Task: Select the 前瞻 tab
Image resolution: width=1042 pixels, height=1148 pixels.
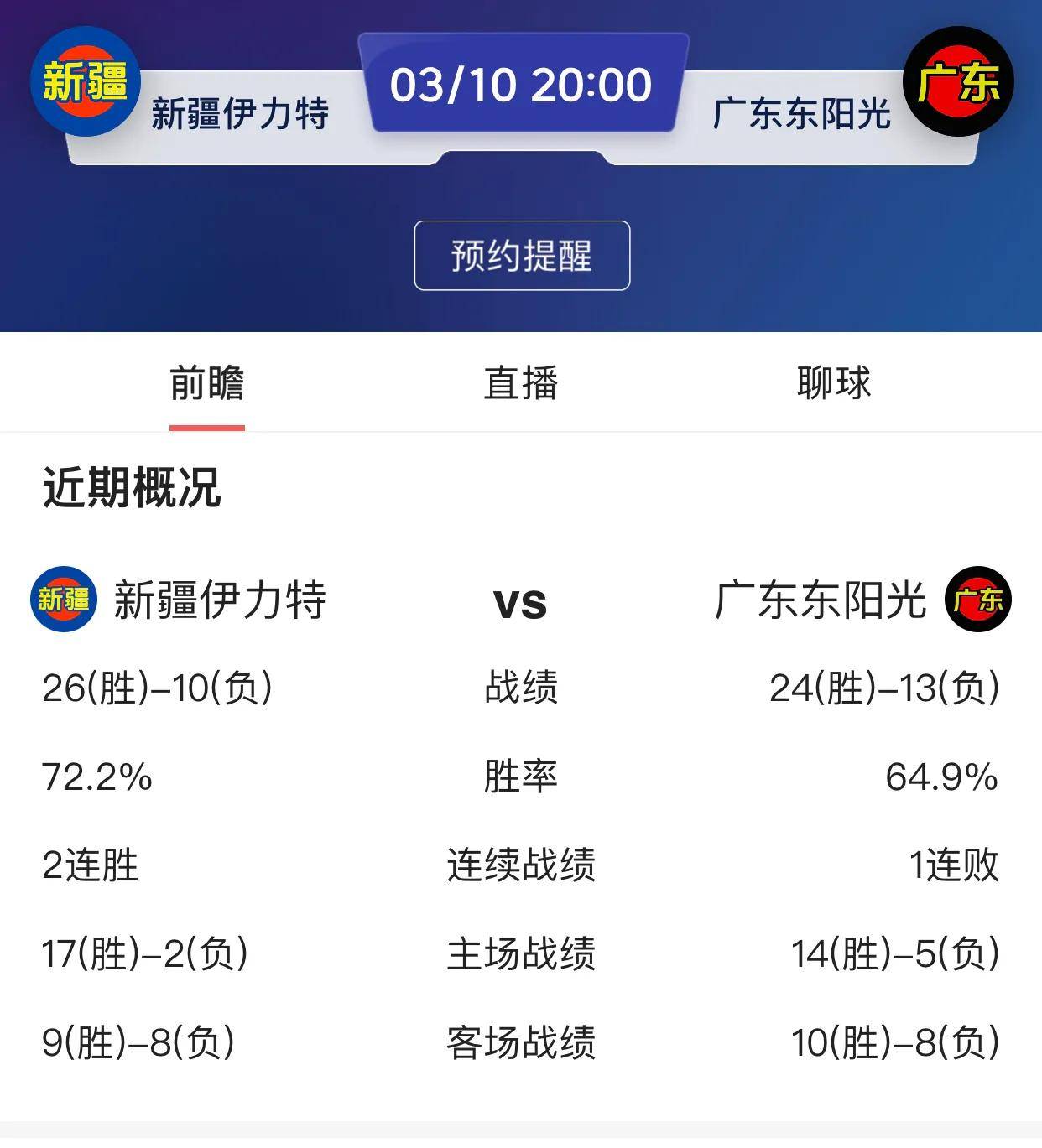Action: pyautogui.click(x=206, y=383)
